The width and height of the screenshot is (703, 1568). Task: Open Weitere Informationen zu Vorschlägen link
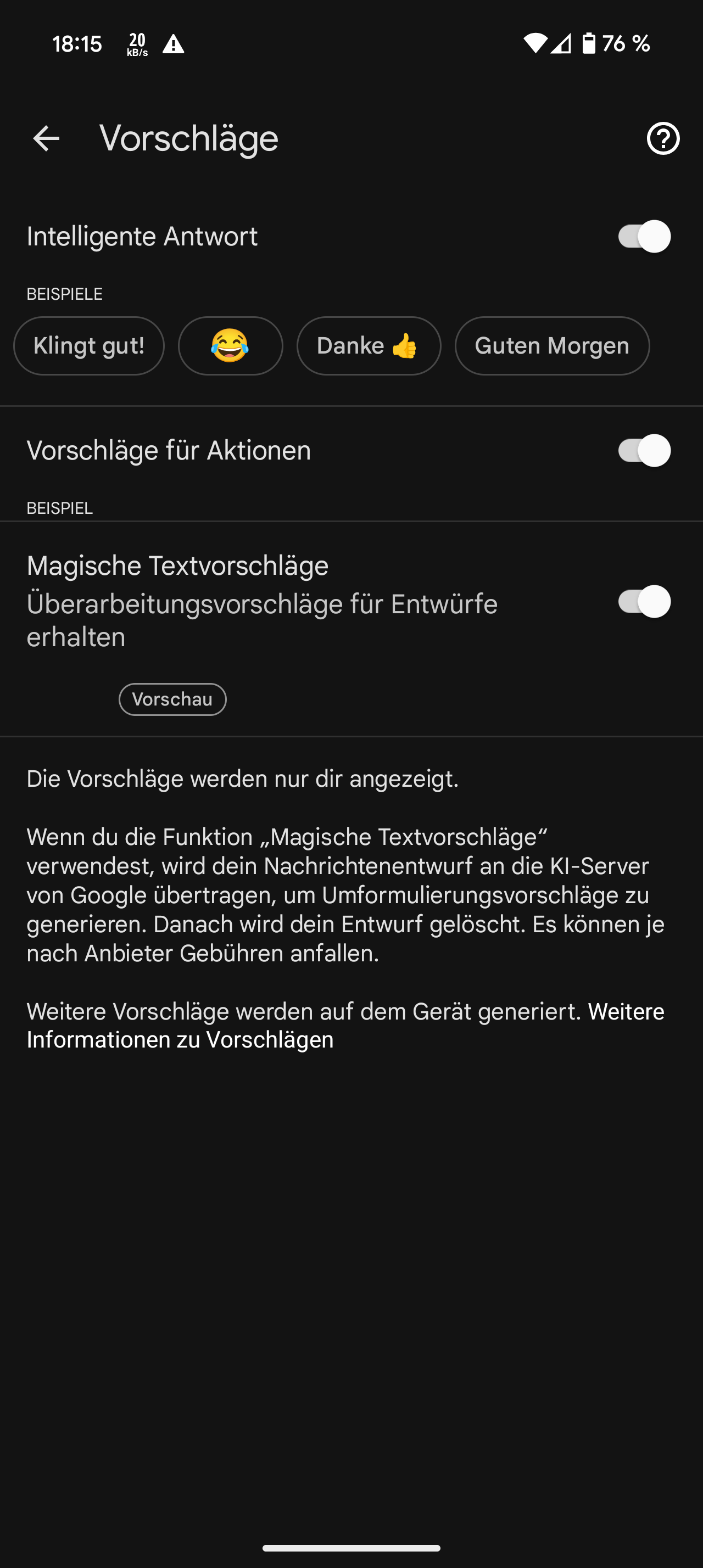click(345, 1026)
